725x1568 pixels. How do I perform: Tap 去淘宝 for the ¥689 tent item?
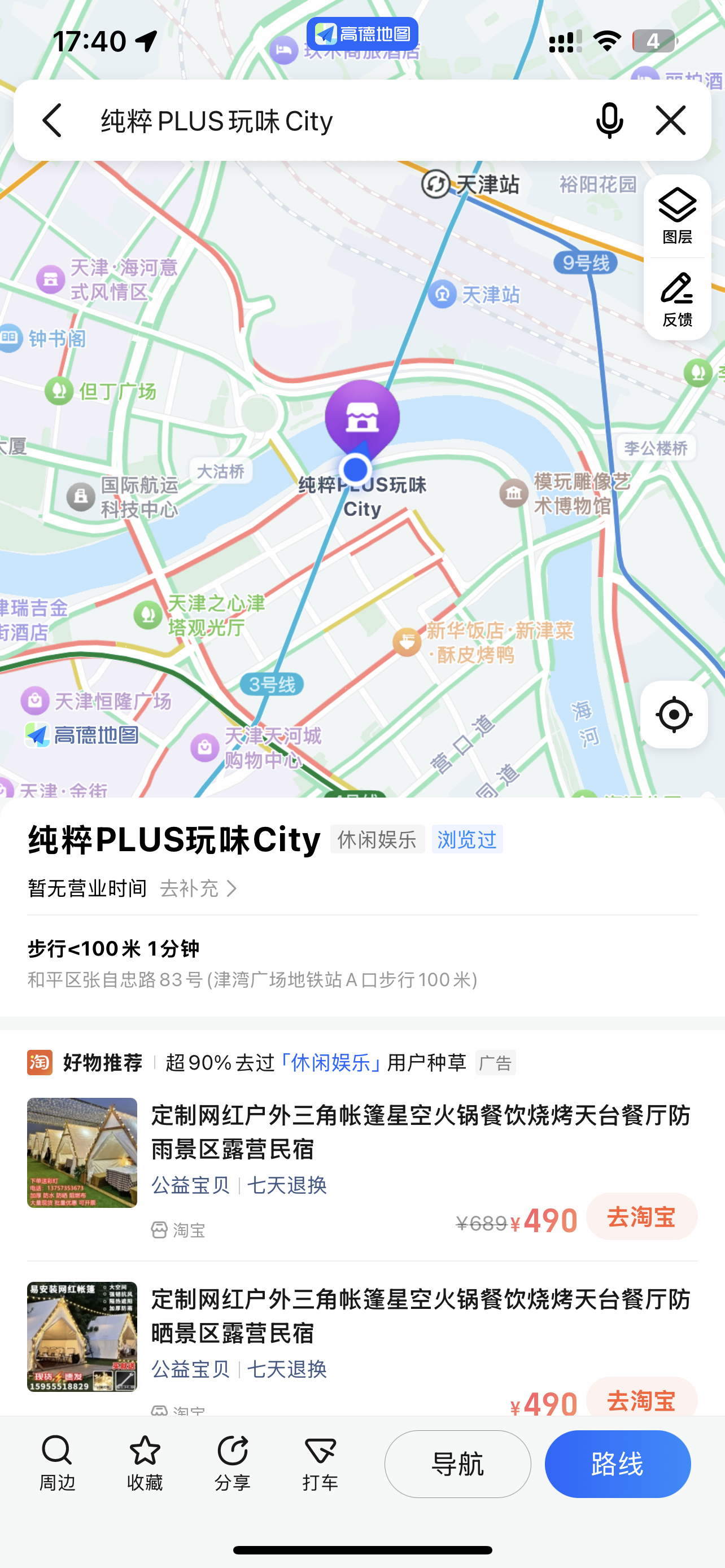(641, 1216)
